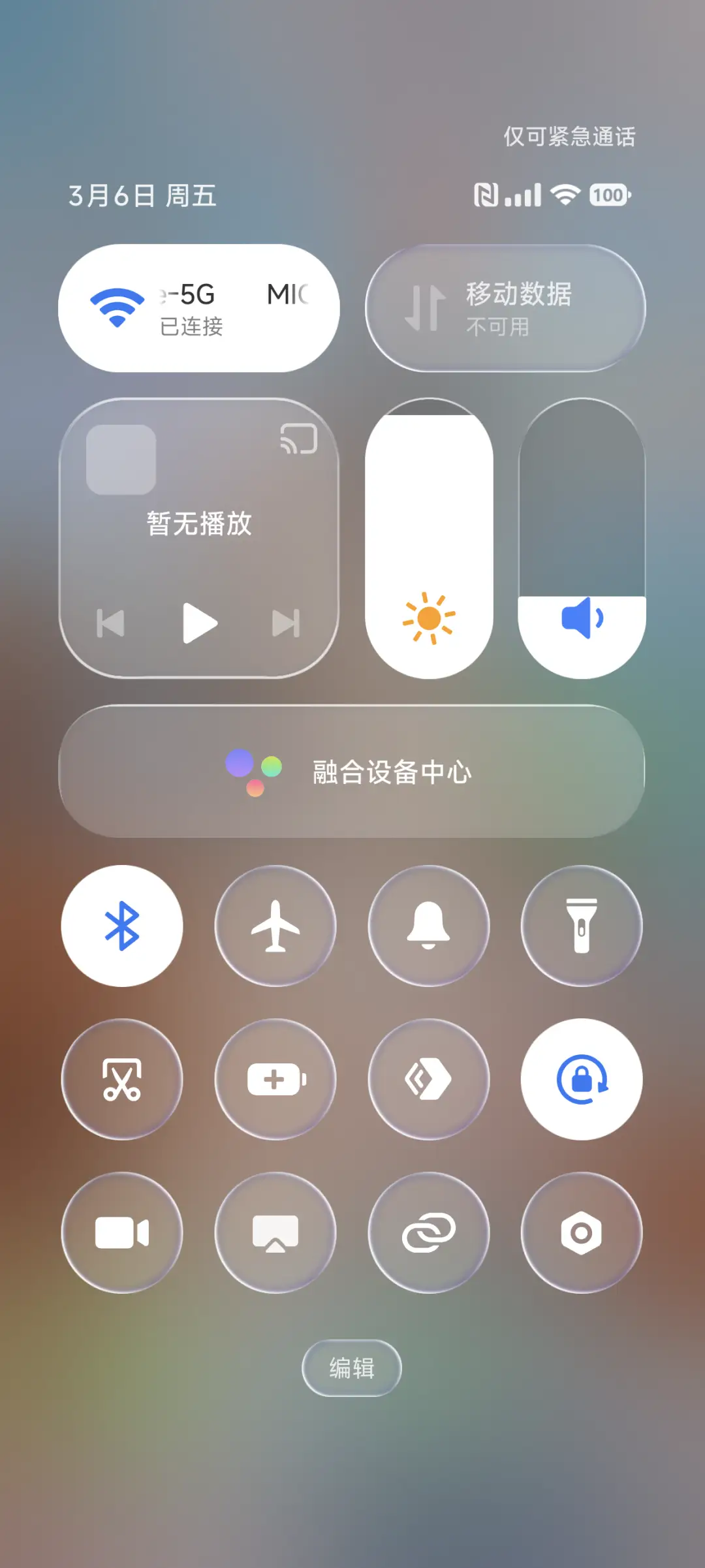705x1568 pixels.
Task: Open the screenshot tool
Action: (x=122, y=1080)
